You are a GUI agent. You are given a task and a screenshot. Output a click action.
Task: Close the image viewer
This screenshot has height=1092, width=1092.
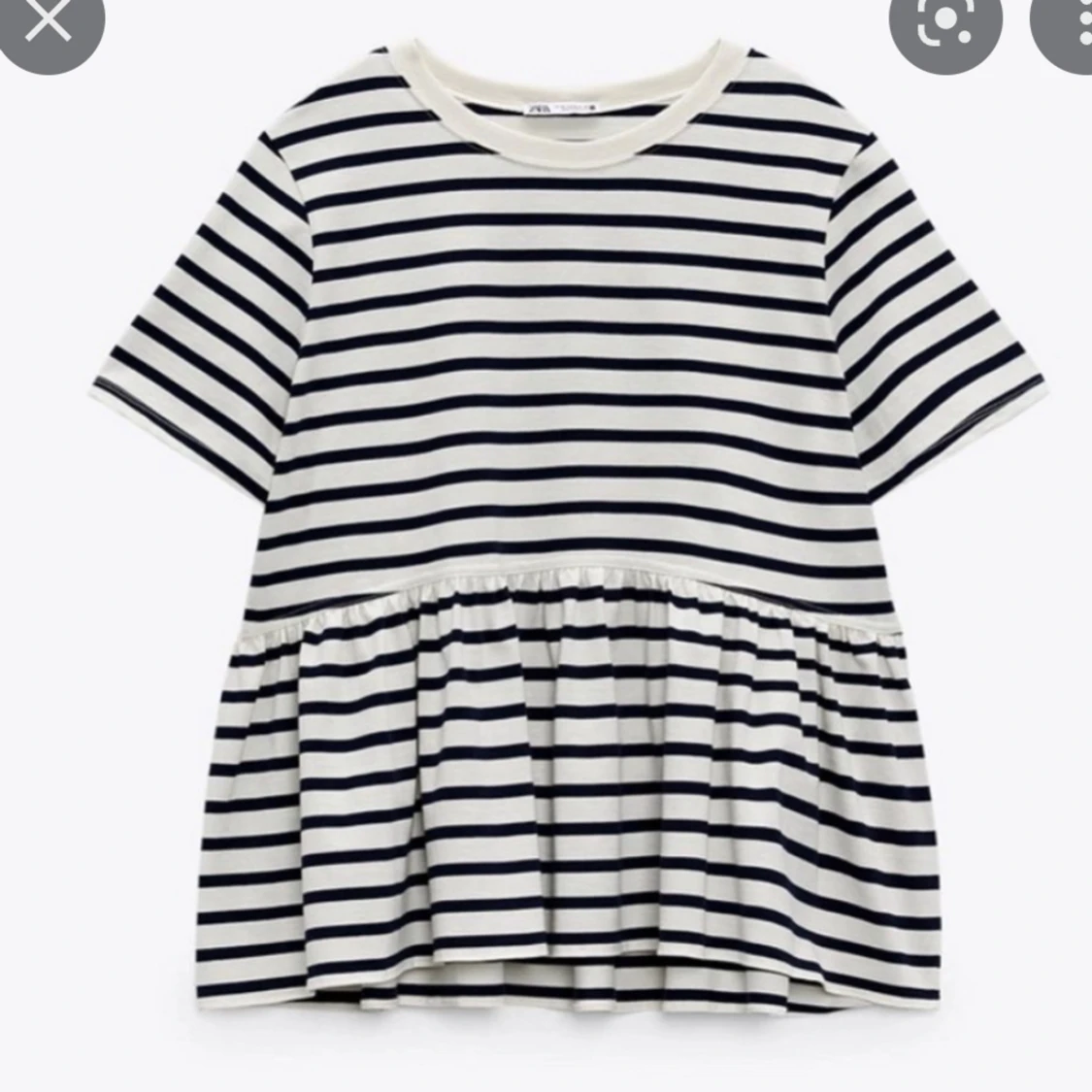pyautogui.click(x=47, y=21)
